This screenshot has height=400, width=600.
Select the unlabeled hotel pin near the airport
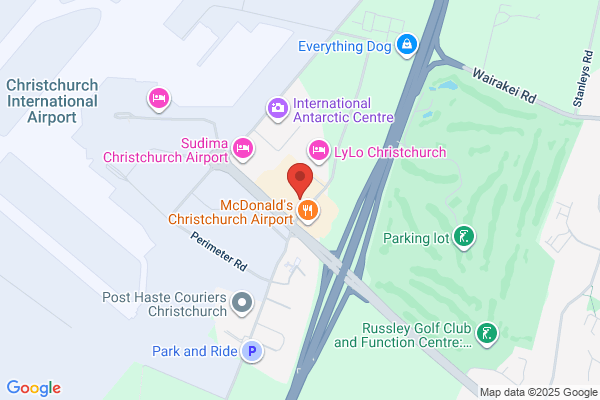159,100
